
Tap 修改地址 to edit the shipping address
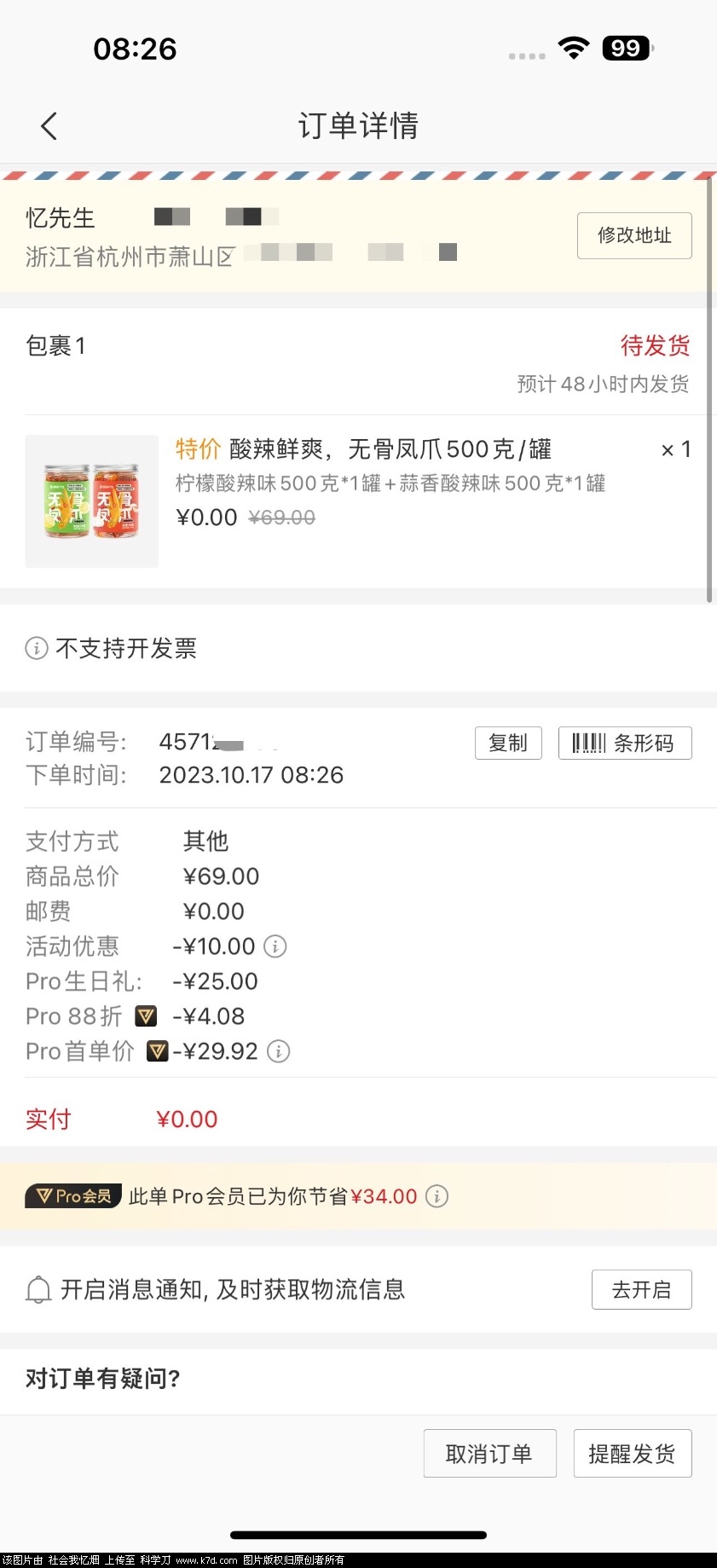pos(633,235)
